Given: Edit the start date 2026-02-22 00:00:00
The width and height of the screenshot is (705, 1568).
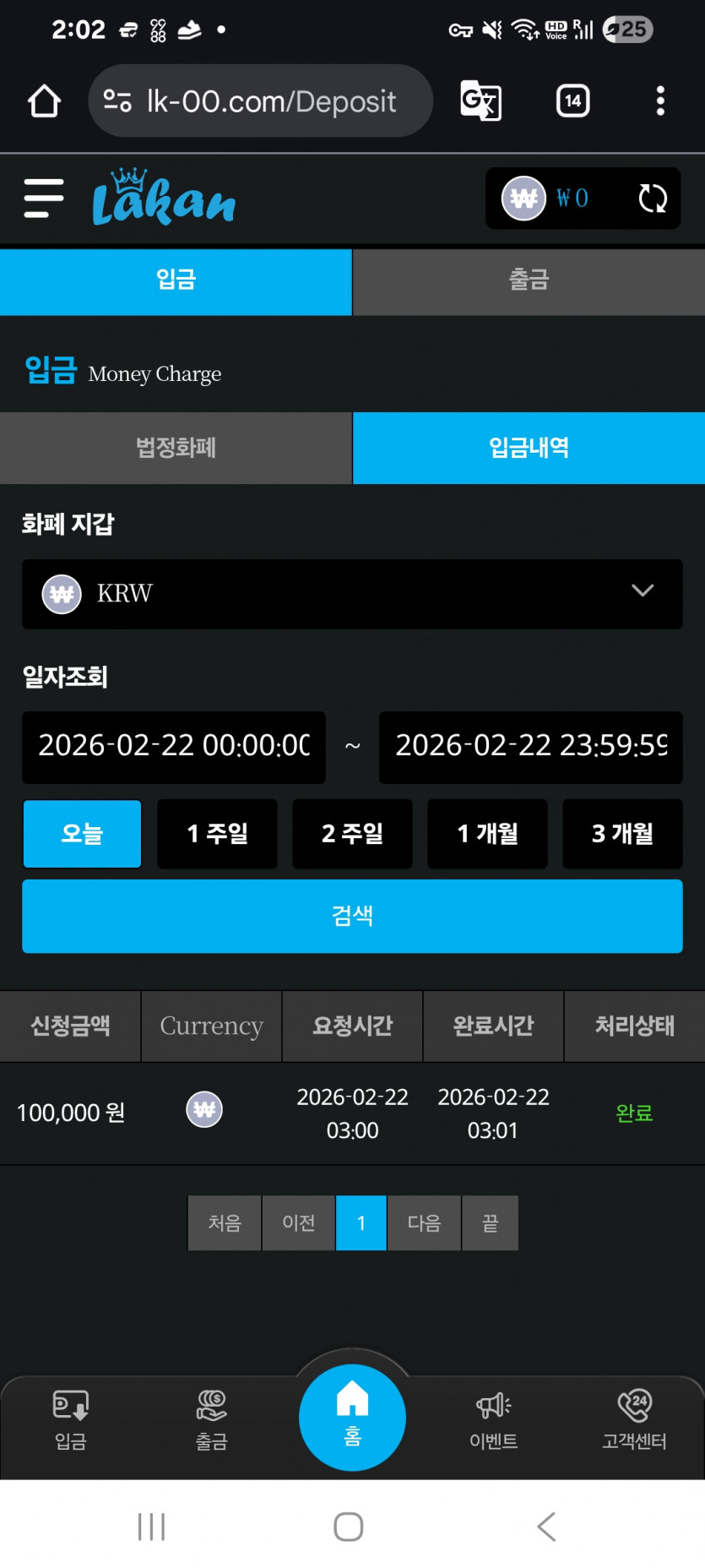Looking at the screenshot, I should (x=174, y=747).
